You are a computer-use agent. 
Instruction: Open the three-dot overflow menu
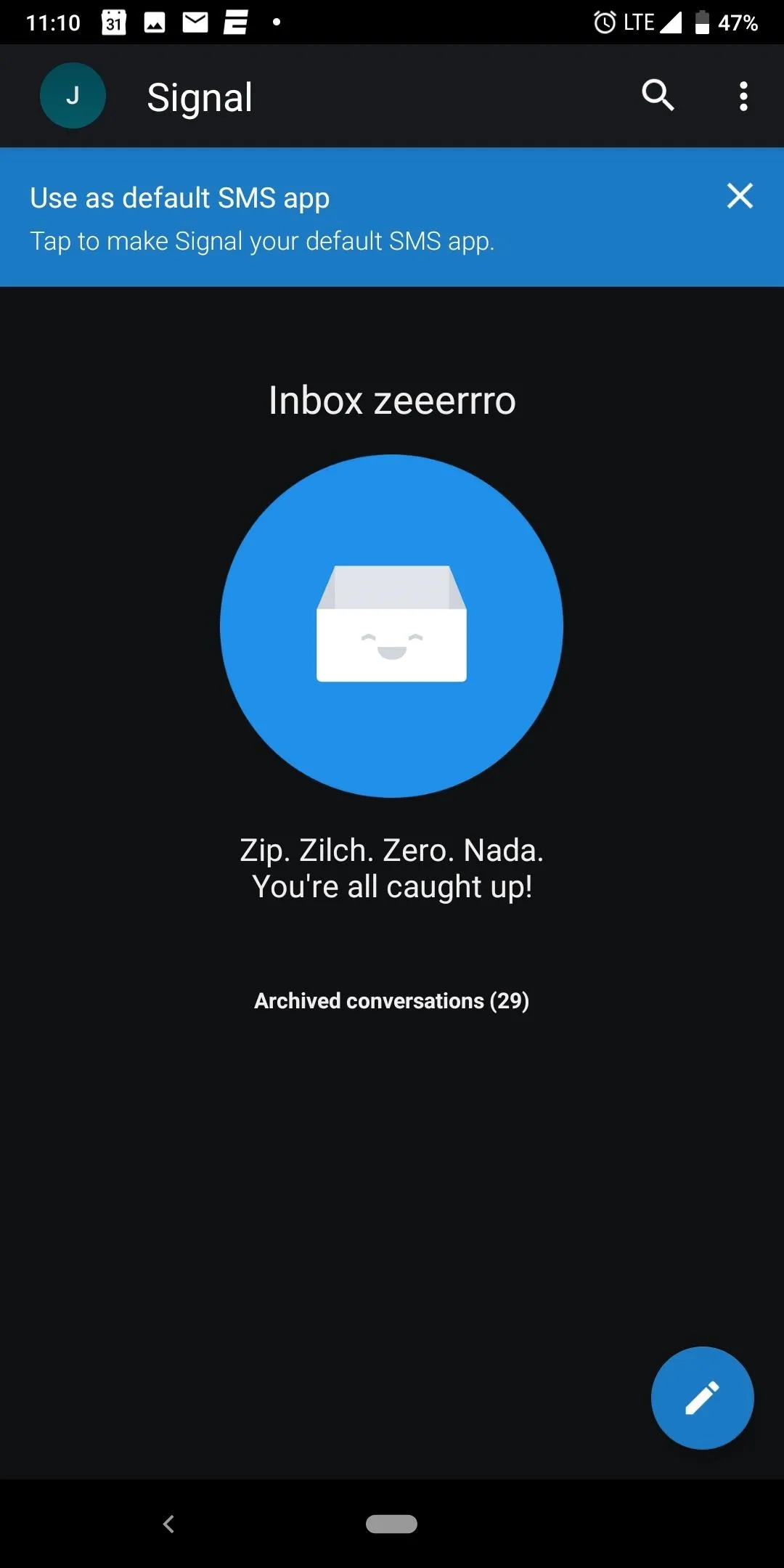click(743, 96)
